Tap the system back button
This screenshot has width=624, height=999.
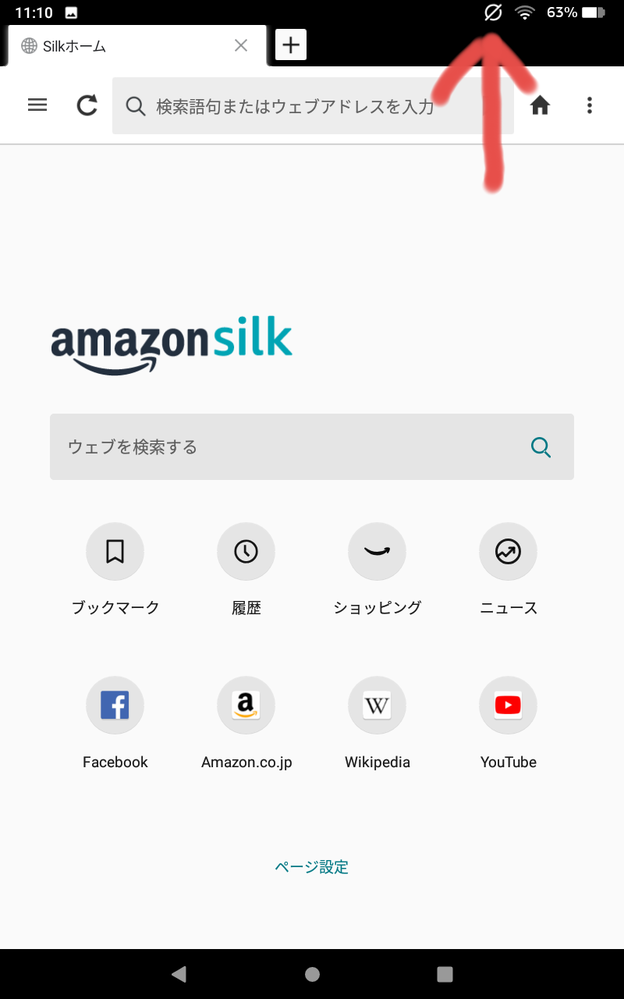point(179,974)
